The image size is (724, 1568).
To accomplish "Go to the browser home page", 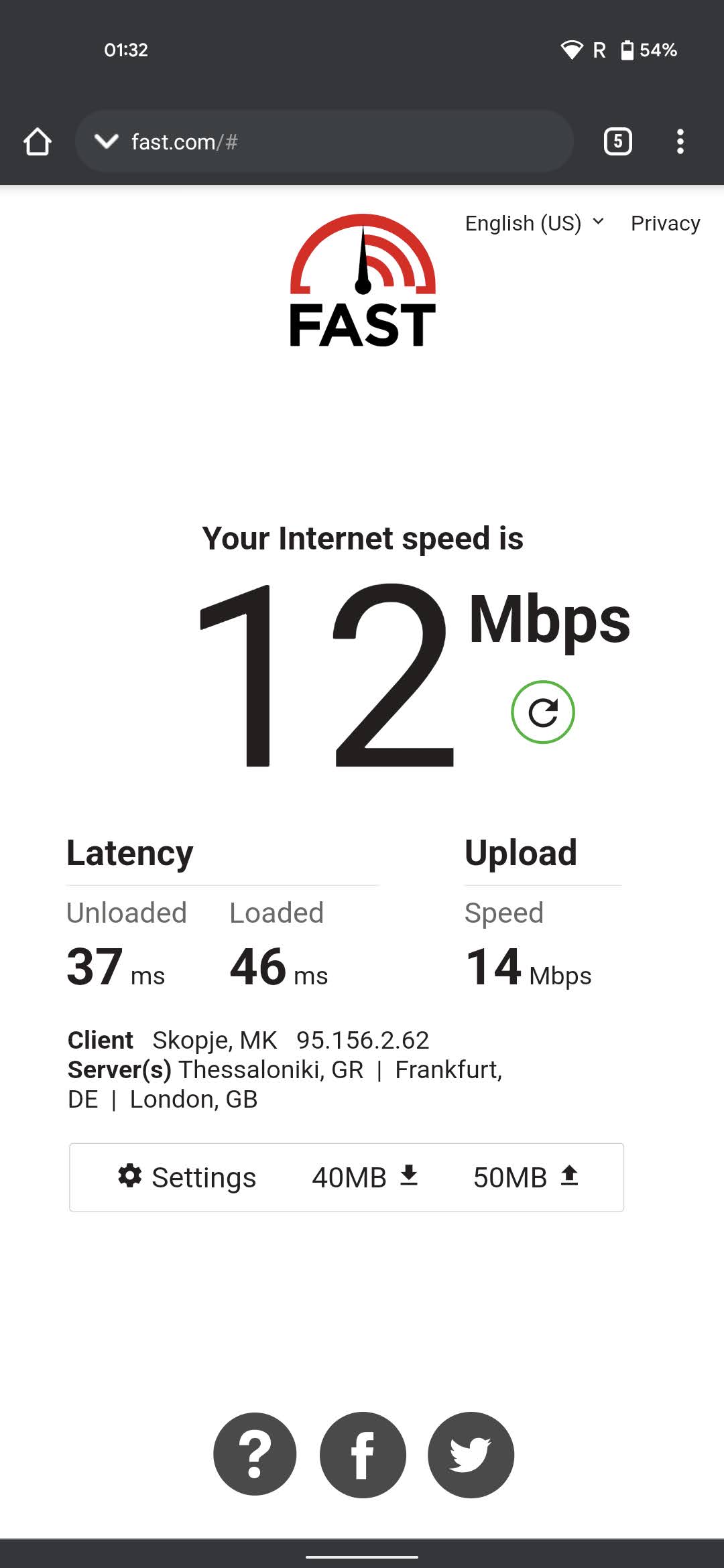I will tap(38, 141).
